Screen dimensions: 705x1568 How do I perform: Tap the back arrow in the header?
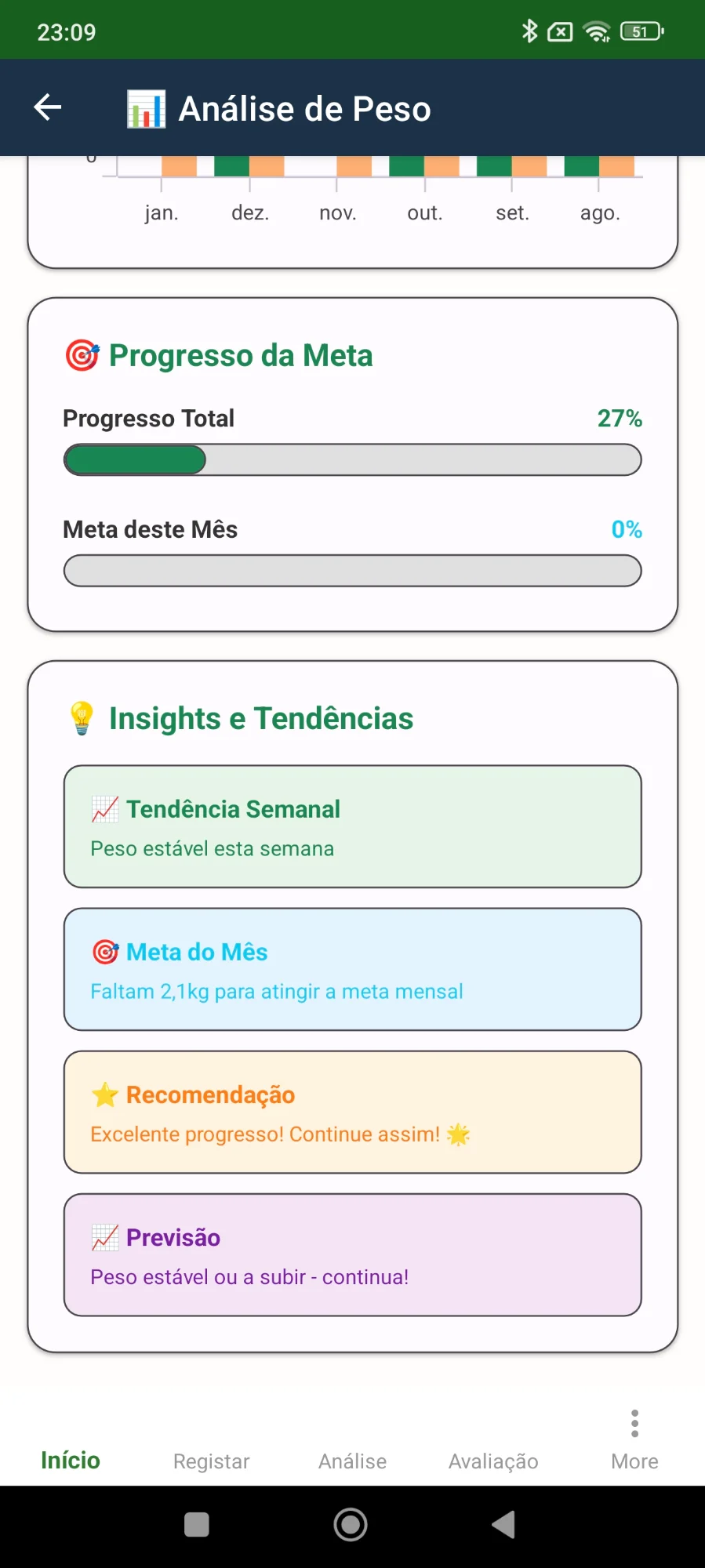pos(45,107)
